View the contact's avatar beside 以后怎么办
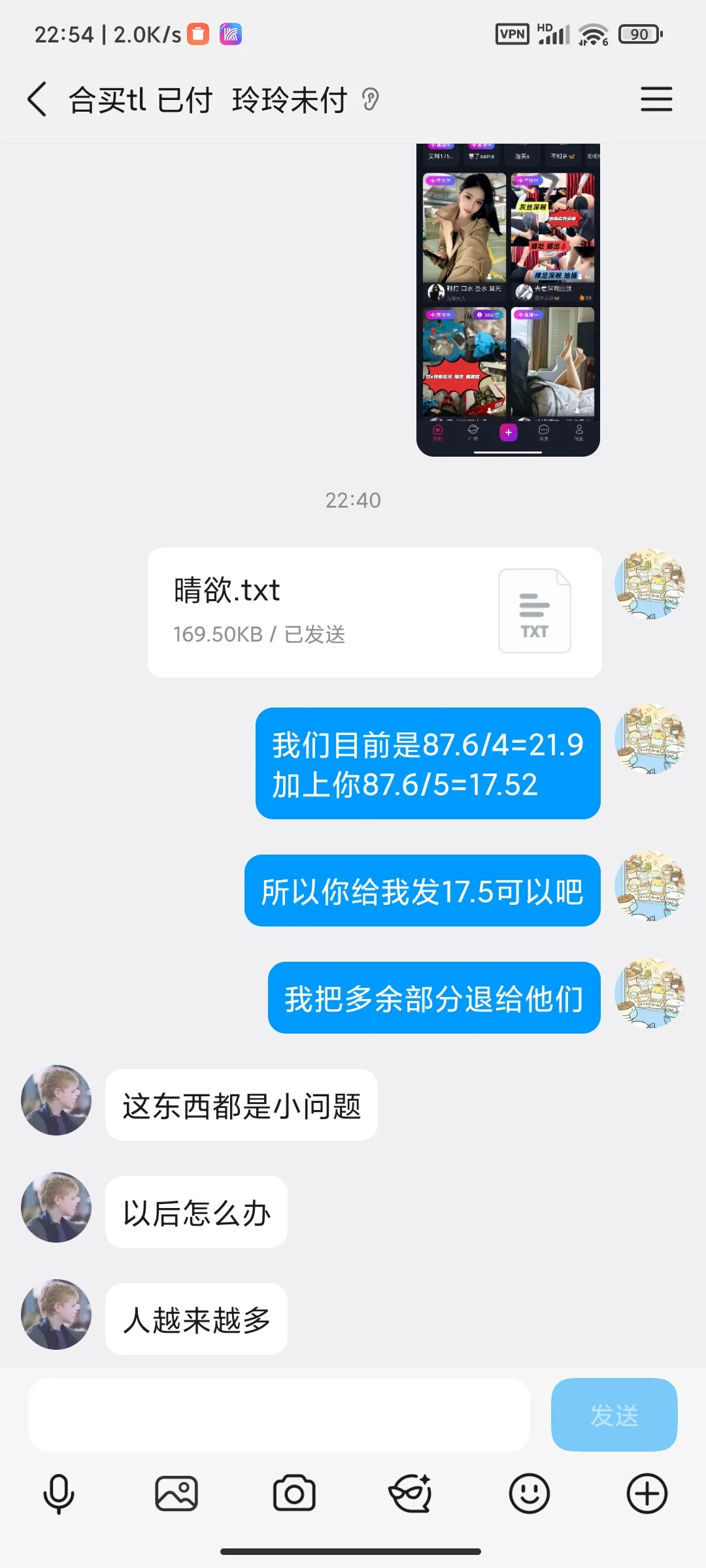The height and width of the screenshot is (1568, 706). tap(56, 1207)
